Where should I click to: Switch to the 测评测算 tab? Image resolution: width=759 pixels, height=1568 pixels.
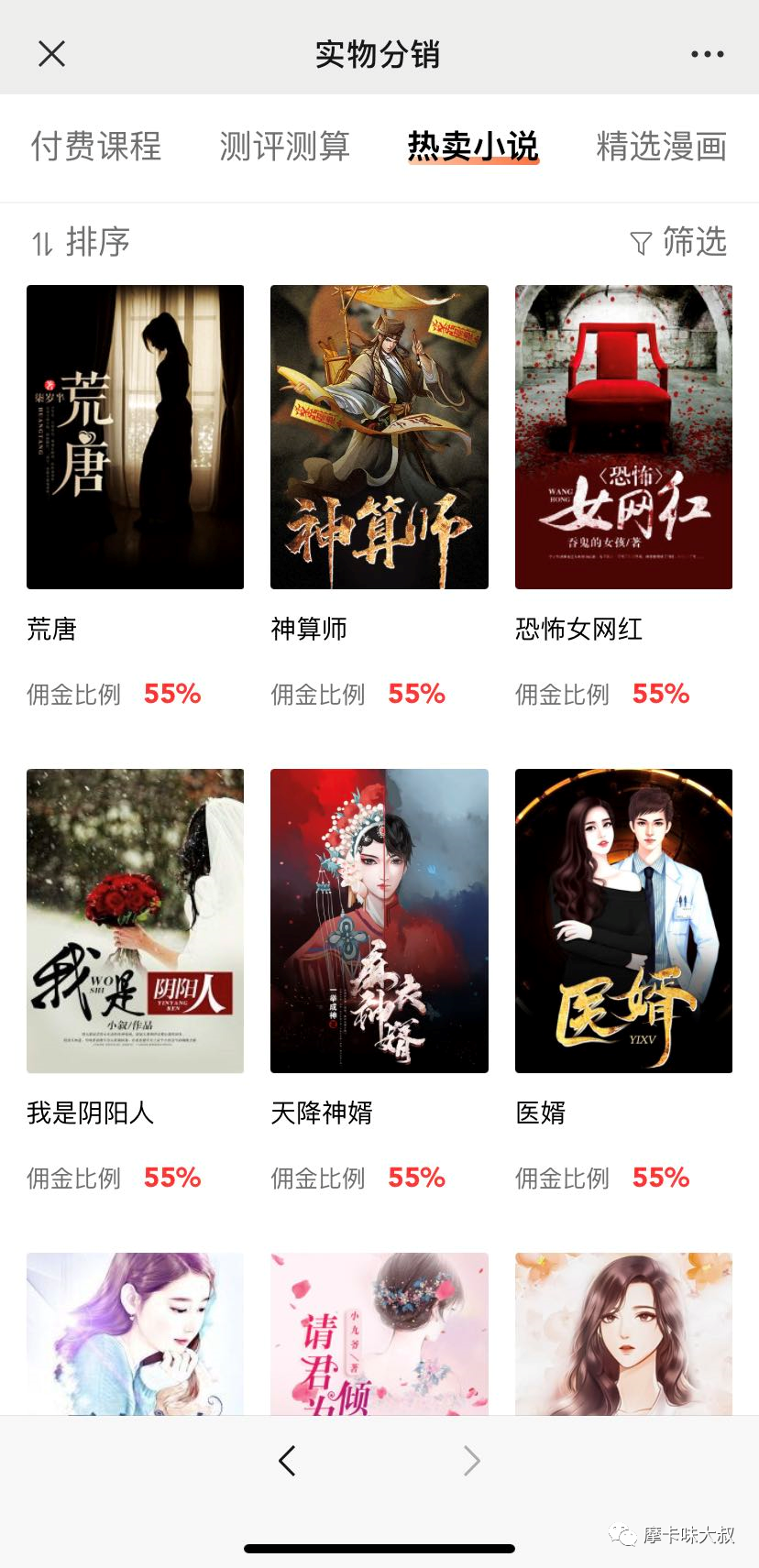(284, 147)
